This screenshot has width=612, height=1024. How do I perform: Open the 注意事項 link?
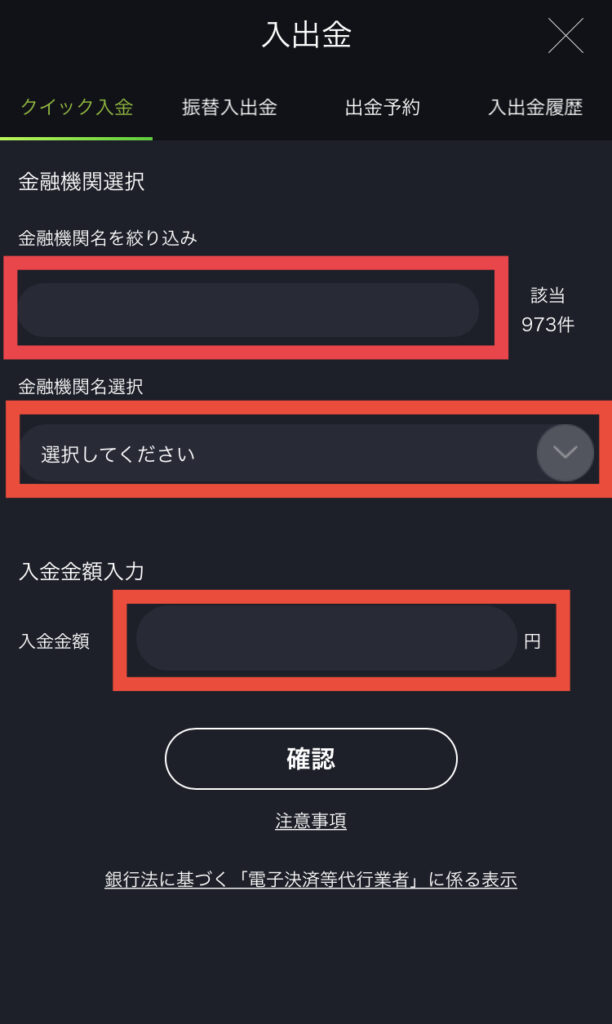(310, 821)
